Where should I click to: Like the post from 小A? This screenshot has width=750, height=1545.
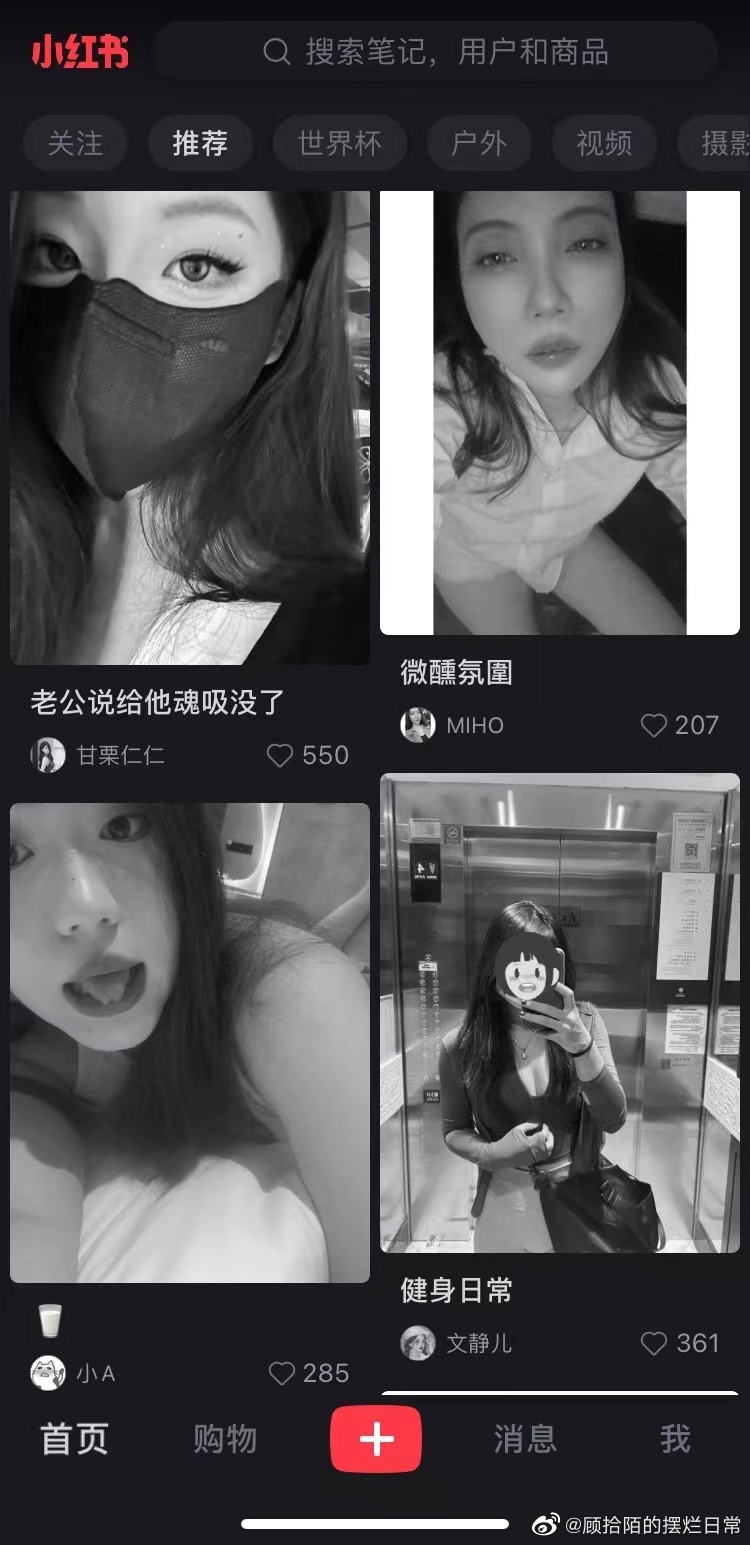click(282, 1373)
